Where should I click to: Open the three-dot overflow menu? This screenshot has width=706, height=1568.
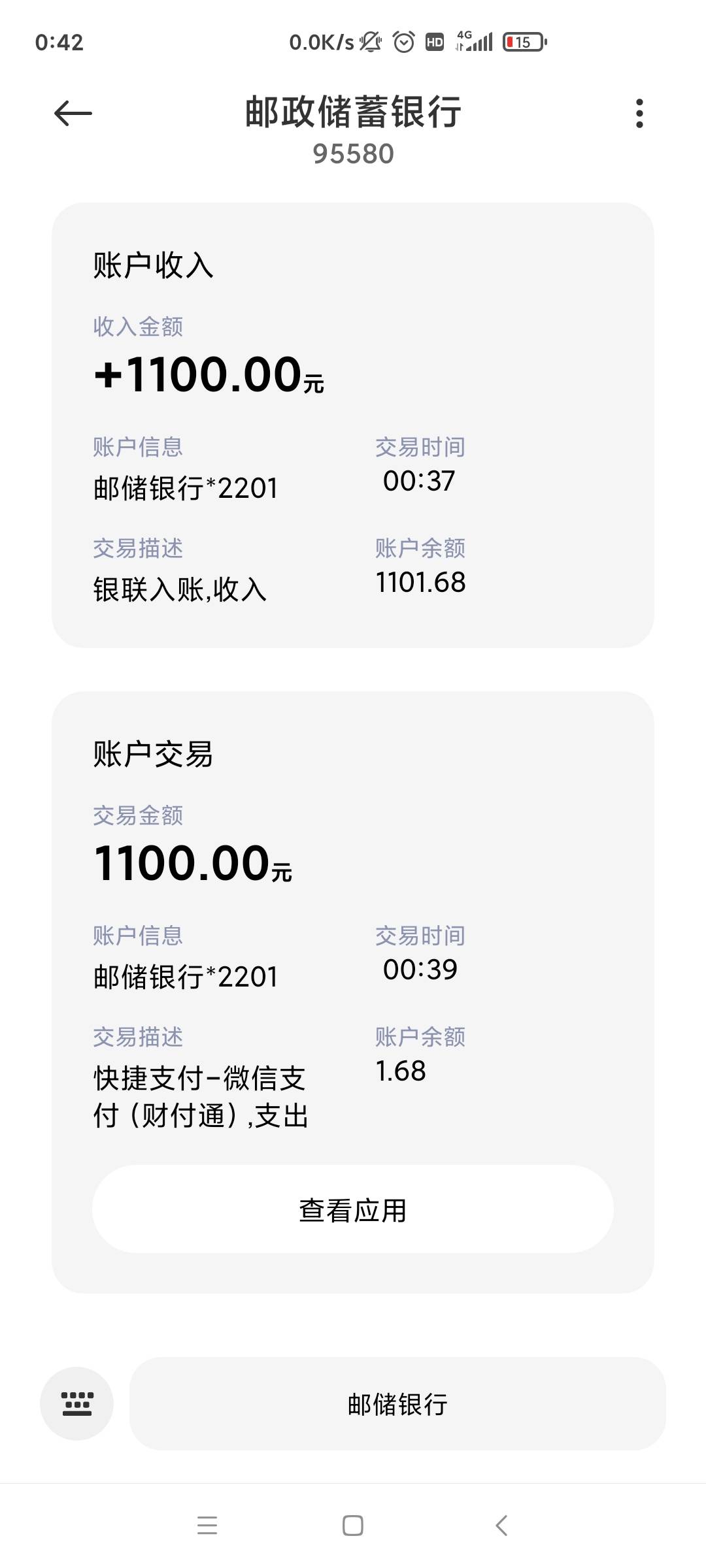coord(639,114)
